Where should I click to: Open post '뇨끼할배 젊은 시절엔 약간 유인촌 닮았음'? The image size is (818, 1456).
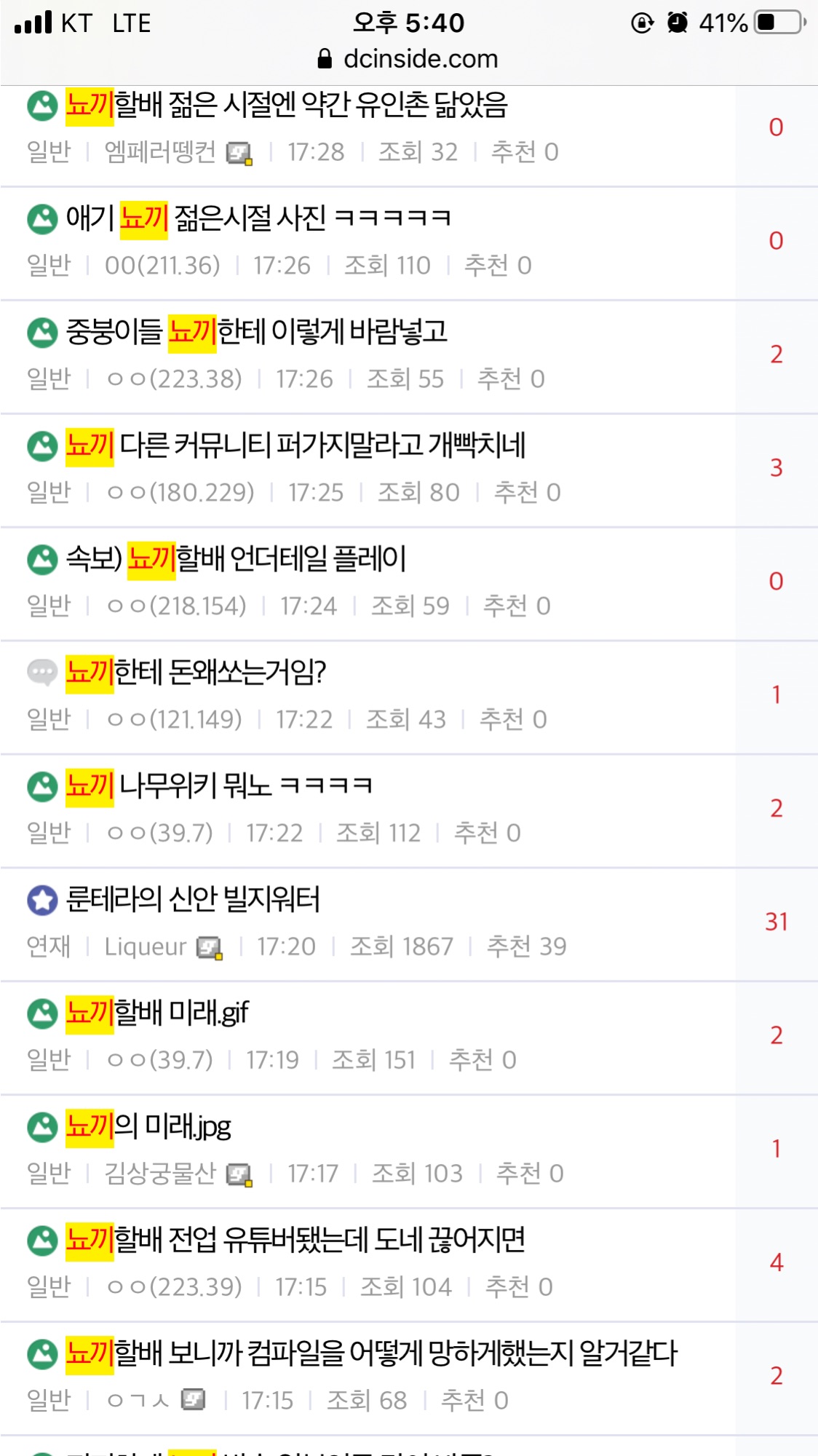pyautogui.click(x=286, y=106)
